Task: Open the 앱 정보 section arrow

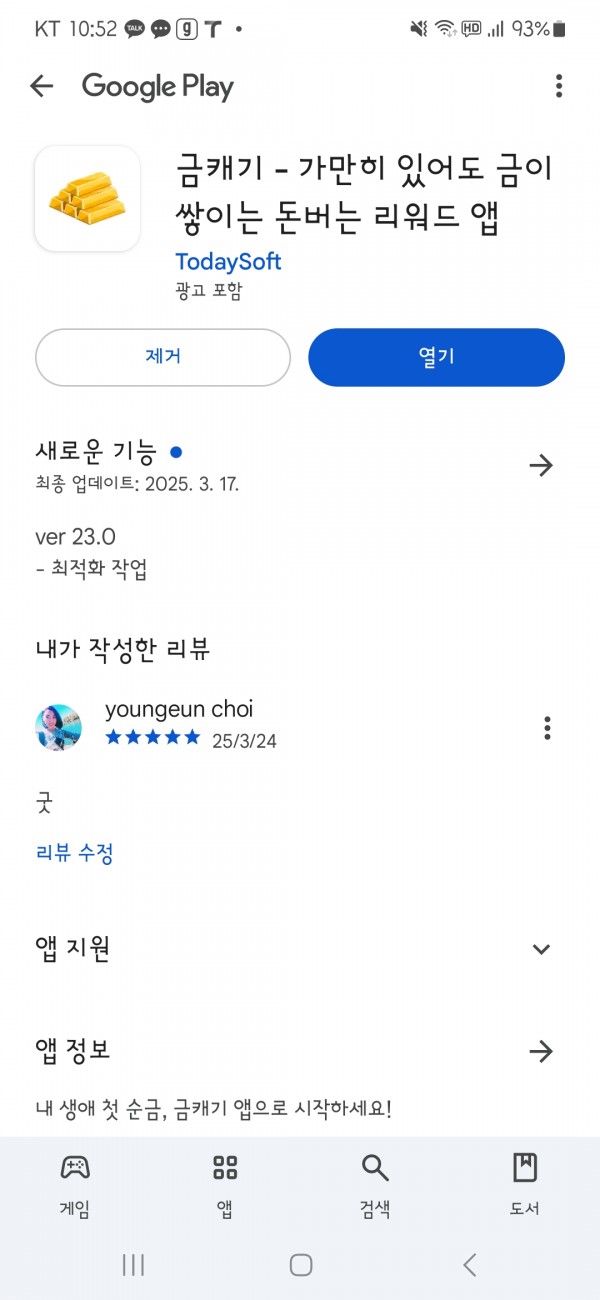Action: pyautogui.click(x=541, y=1051)
